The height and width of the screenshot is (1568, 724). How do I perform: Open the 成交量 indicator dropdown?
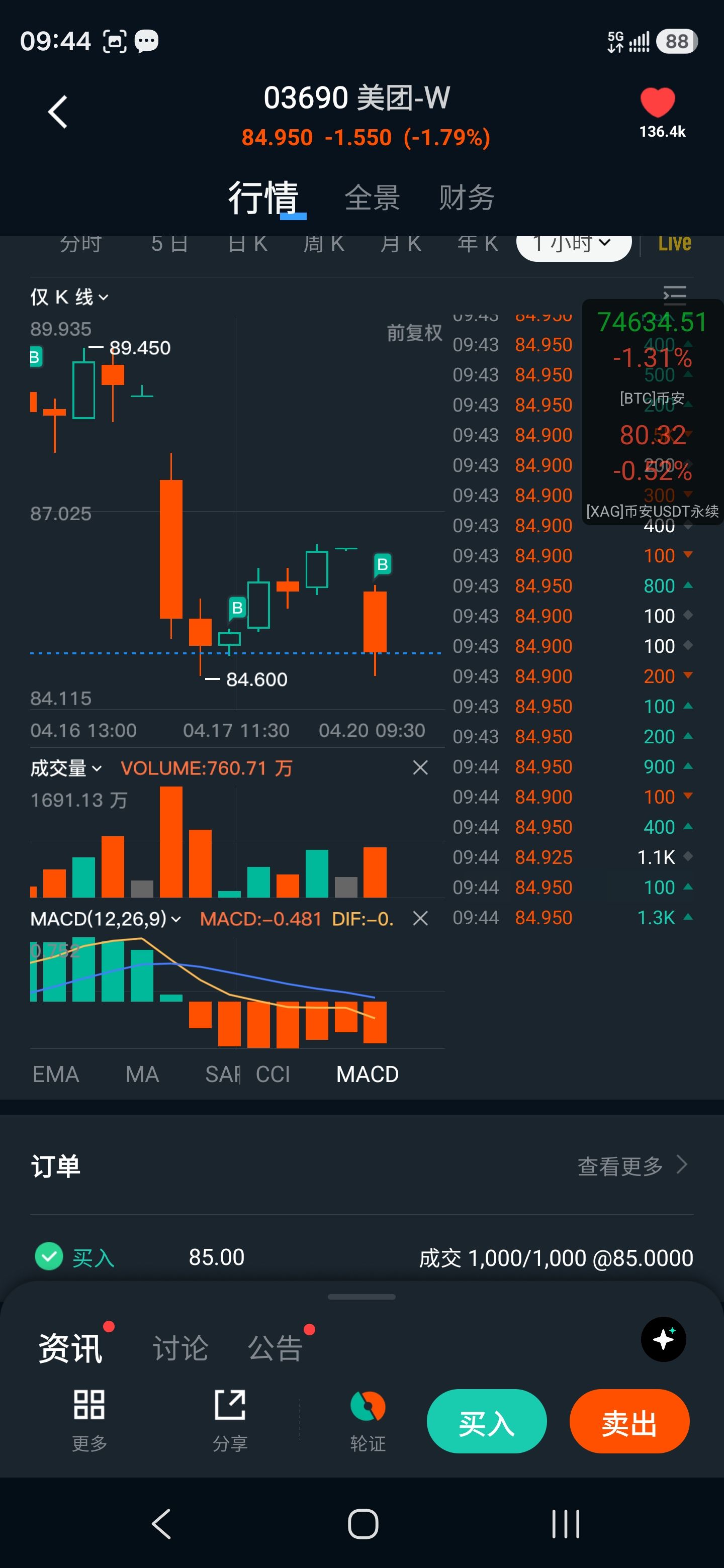click(66, 768)
